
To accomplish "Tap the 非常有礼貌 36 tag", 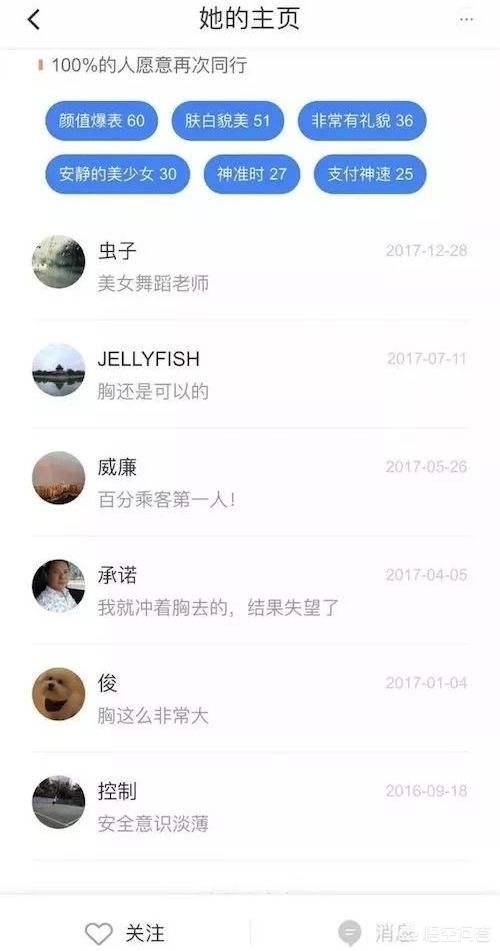I will click(362, 121).
